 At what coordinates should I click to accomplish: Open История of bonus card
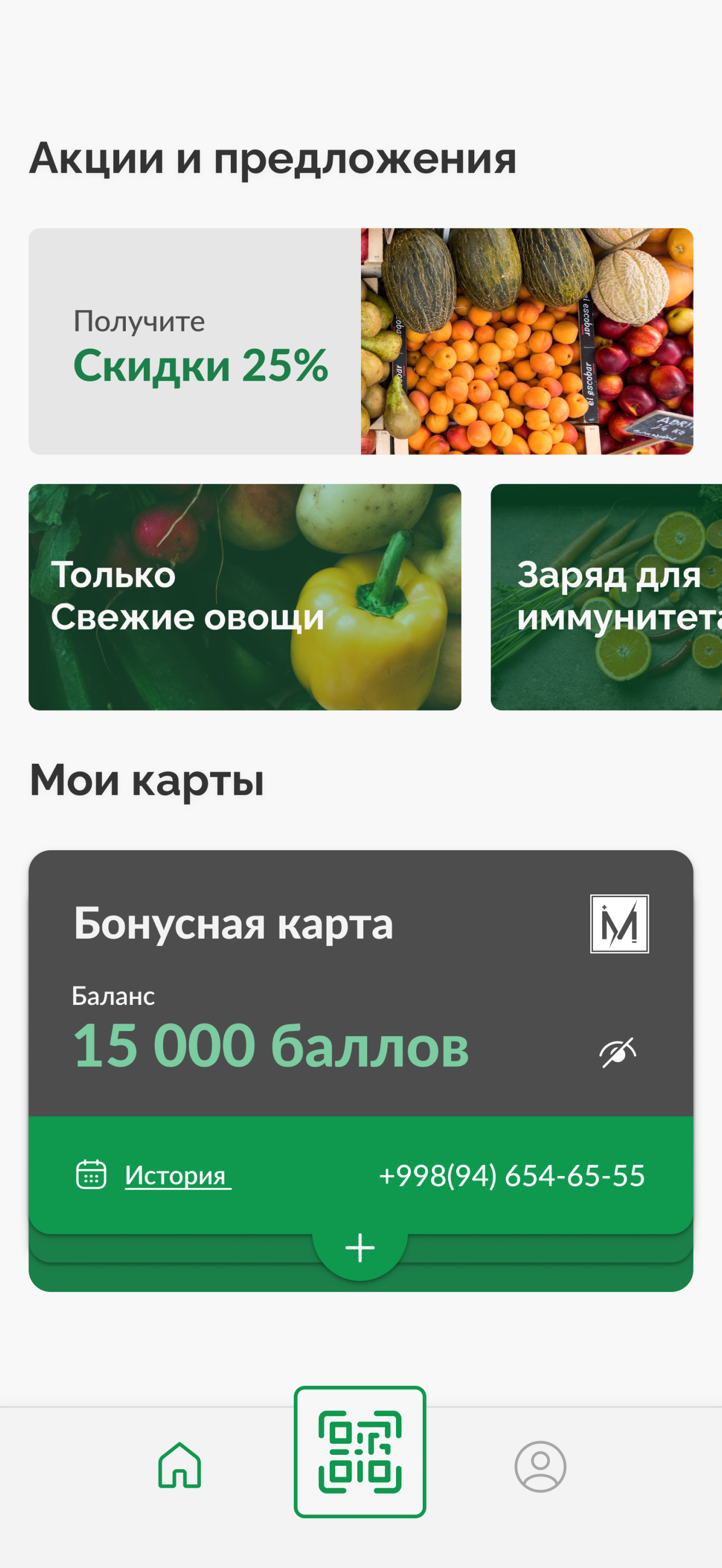click(177, 1175)
